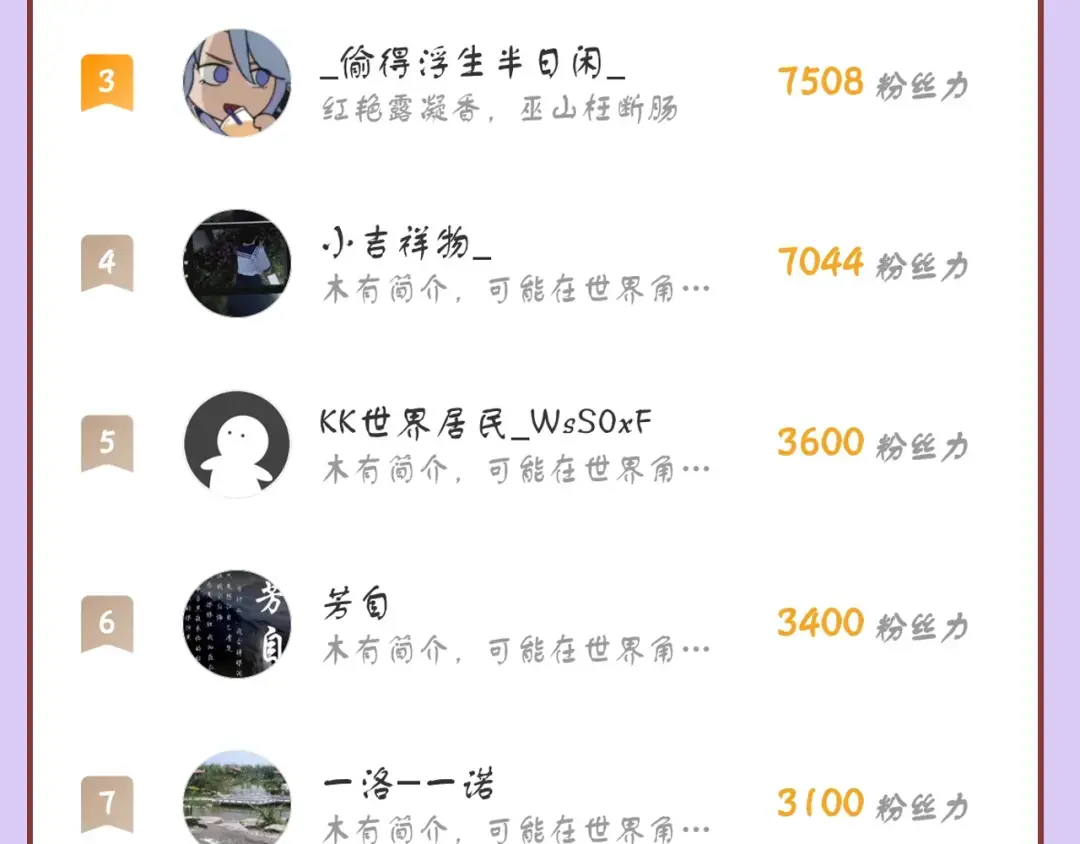The image size is (1080, 844).
Task: Open KK世界居民_WsS0xF ranking row
Action: click(535, 444)
